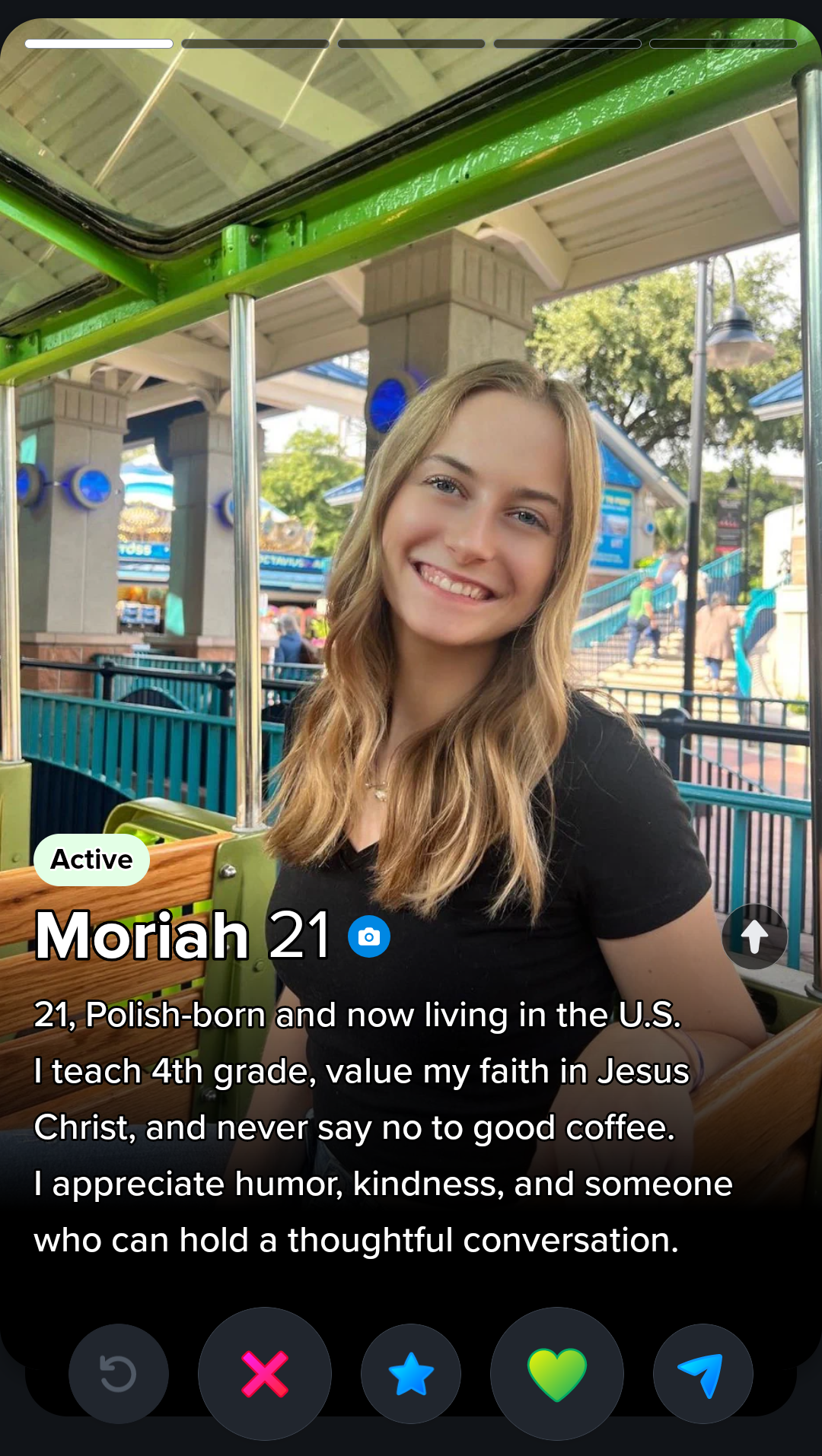Undo the last swipe with rewind
The image size is (822, 1456).
pos(119,1374)
